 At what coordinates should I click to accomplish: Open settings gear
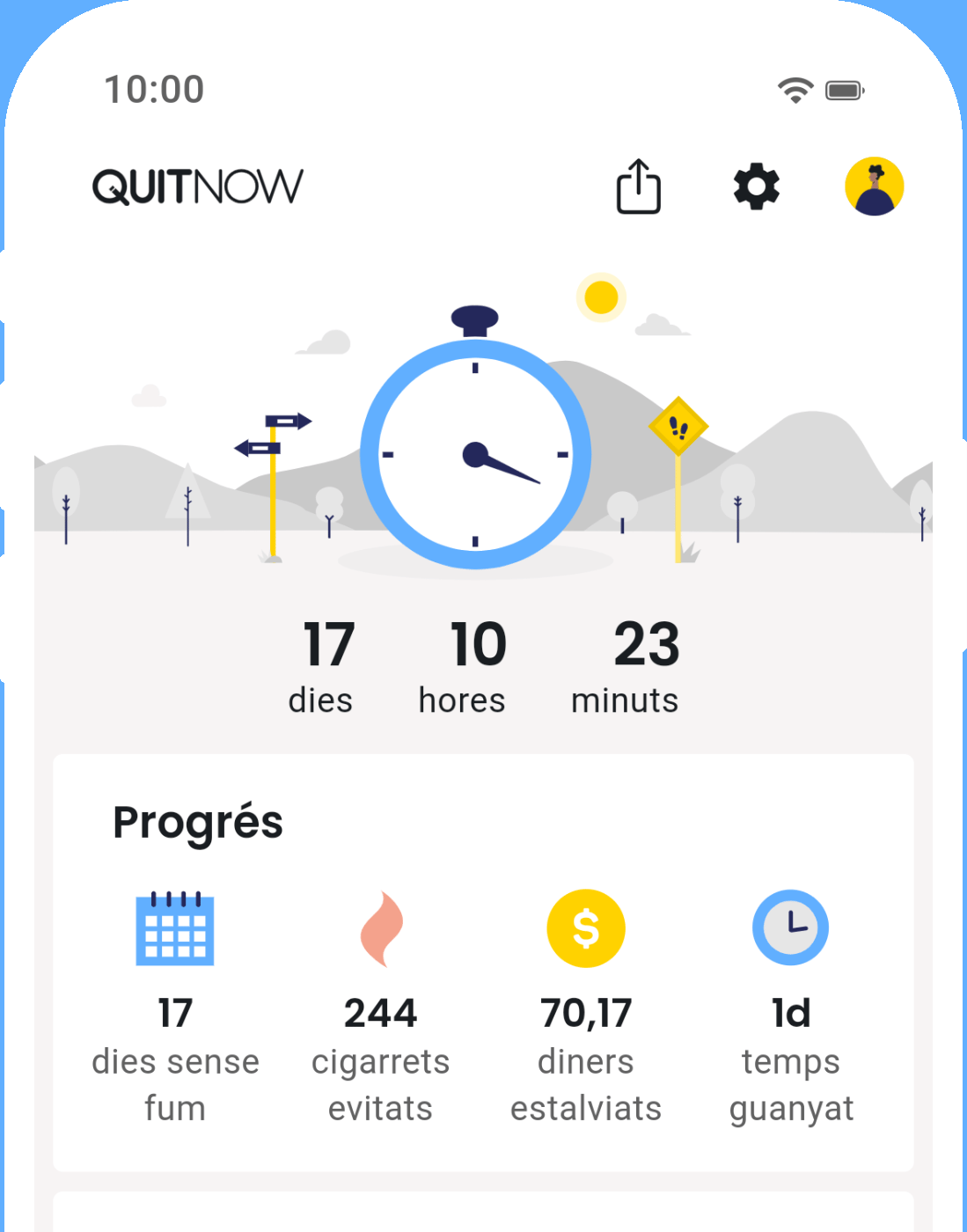pos(756,187)
